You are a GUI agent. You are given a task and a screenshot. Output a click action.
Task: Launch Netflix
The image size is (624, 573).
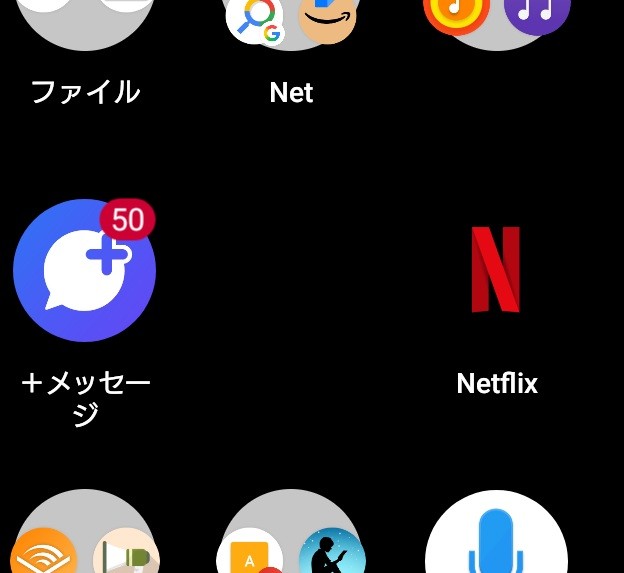pyautogui.click(x=496, y=270)
